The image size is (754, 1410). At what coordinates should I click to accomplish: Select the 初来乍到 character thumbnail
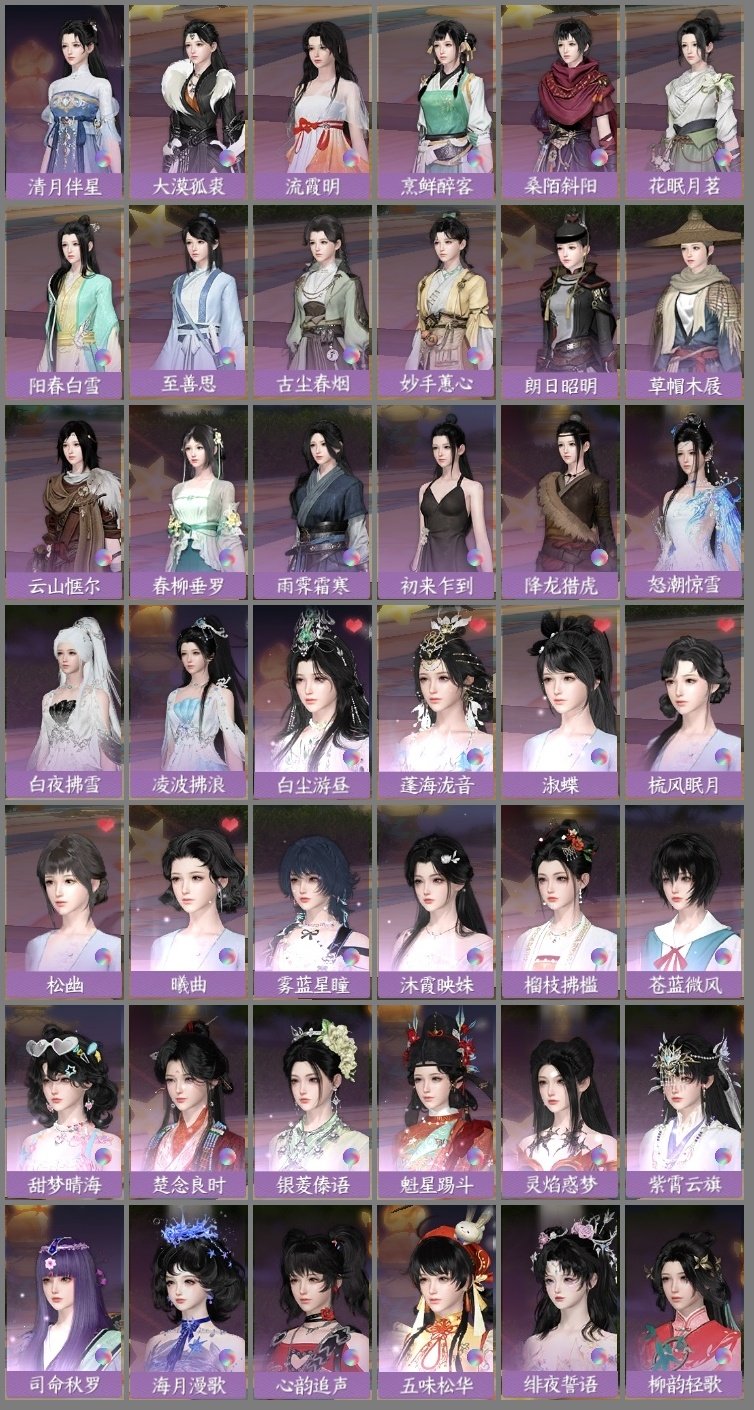tap(440, 490)
